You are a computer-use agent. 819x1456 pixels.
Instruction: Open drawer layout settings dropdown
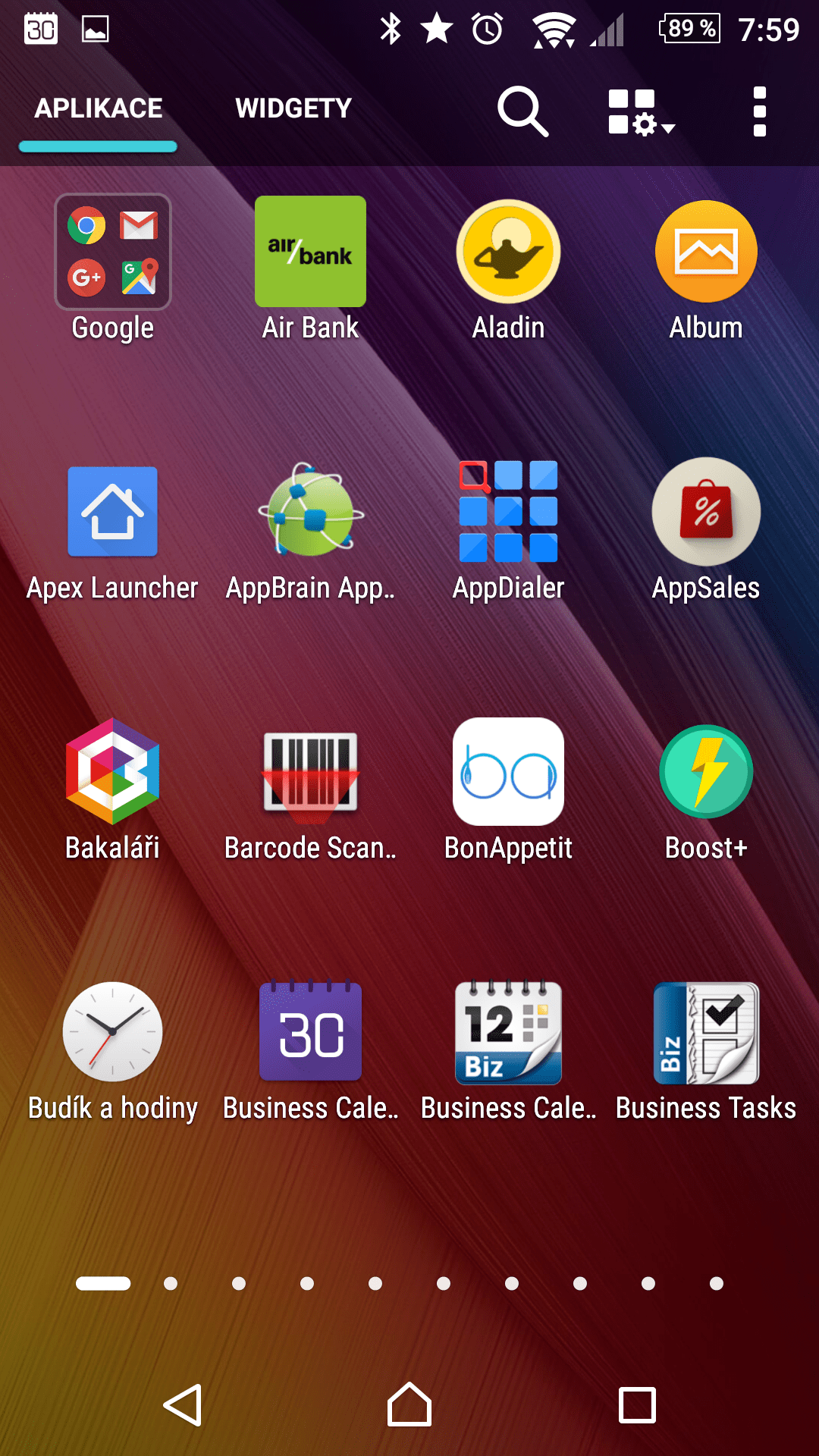click(641, 112)
